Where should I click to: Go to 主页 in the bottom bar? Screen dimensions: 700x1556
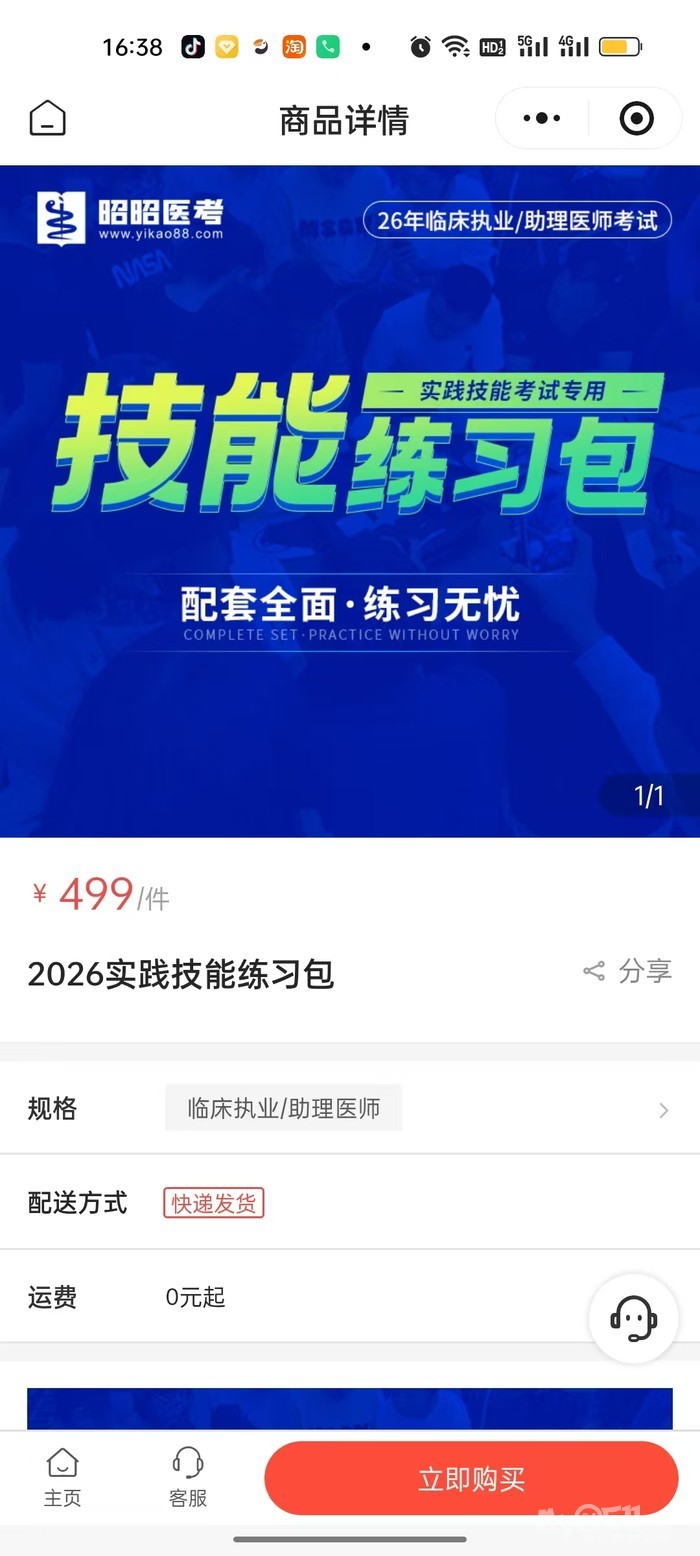[62, 1478]
